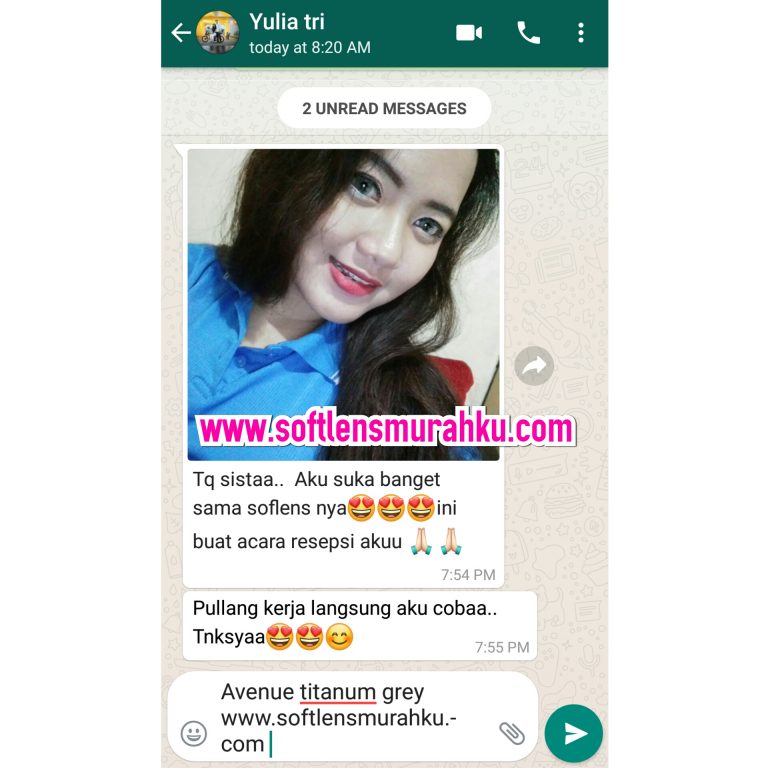Image resolution: width=768 pixels, height=768 pixels.
Task: Tap the message text field
Action: [x=350, y=717]
